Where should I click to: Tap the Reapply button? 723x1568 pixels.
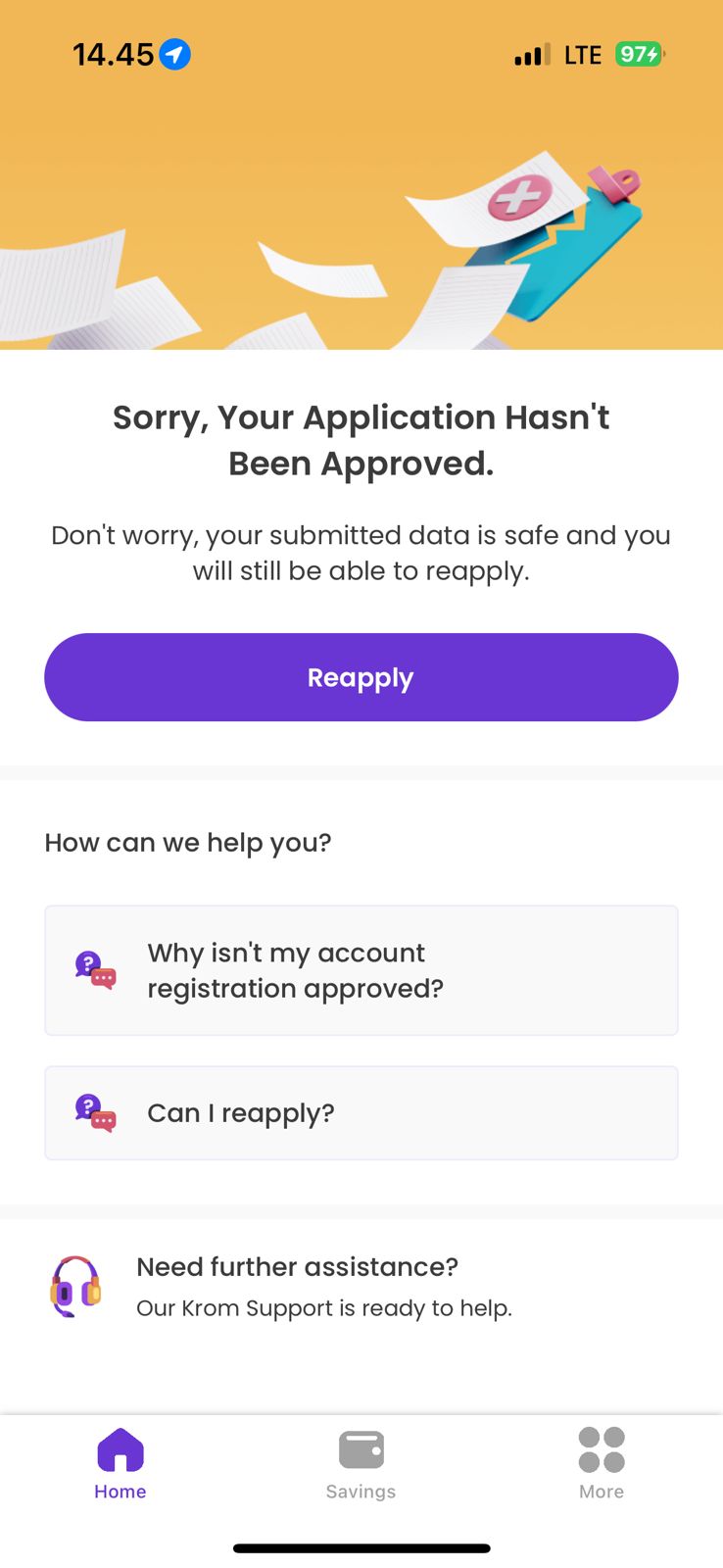click(x=361, y=677)
